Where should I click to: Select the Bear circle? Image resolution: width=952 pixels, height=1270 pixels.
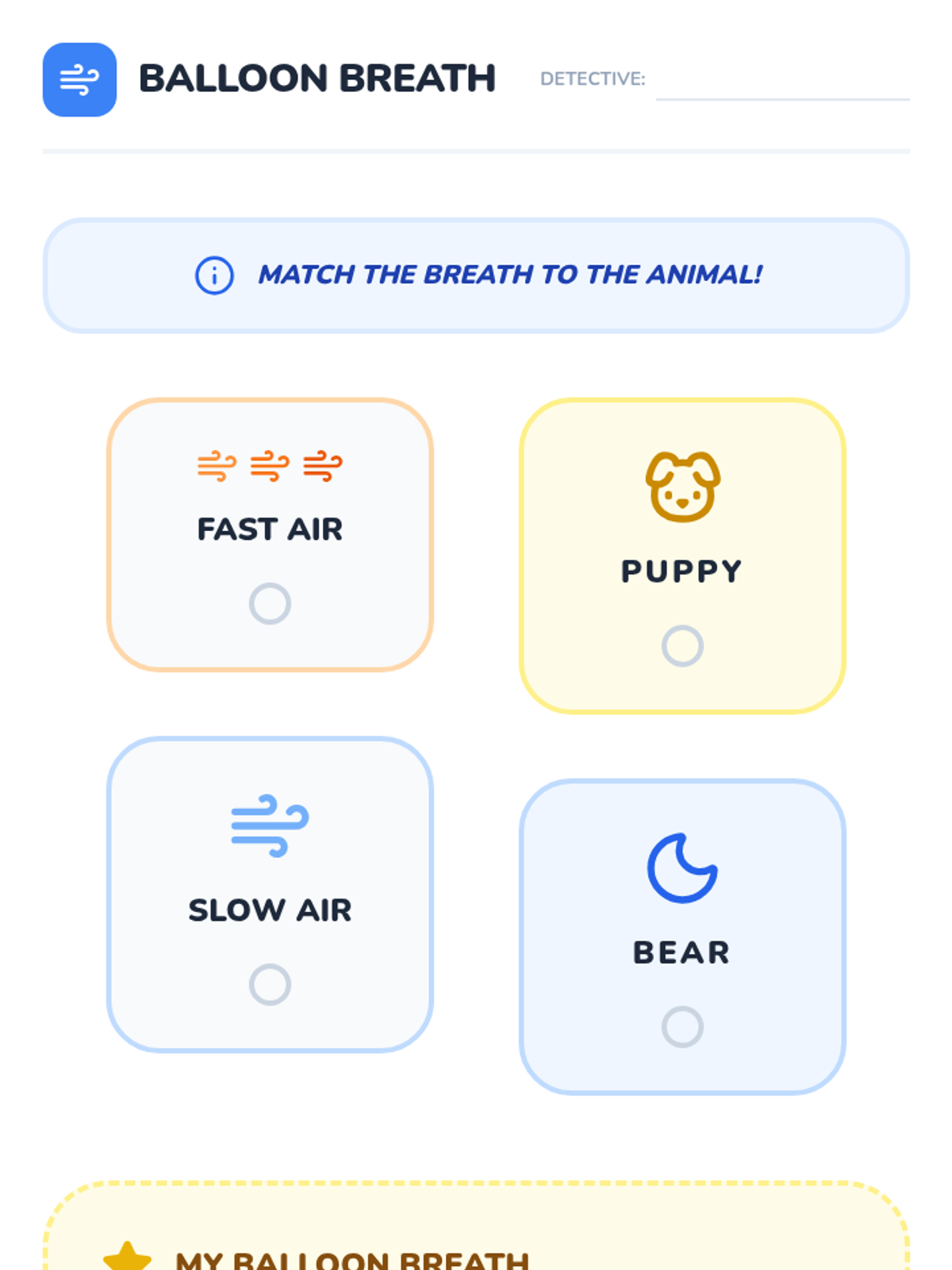[682, 1027]
